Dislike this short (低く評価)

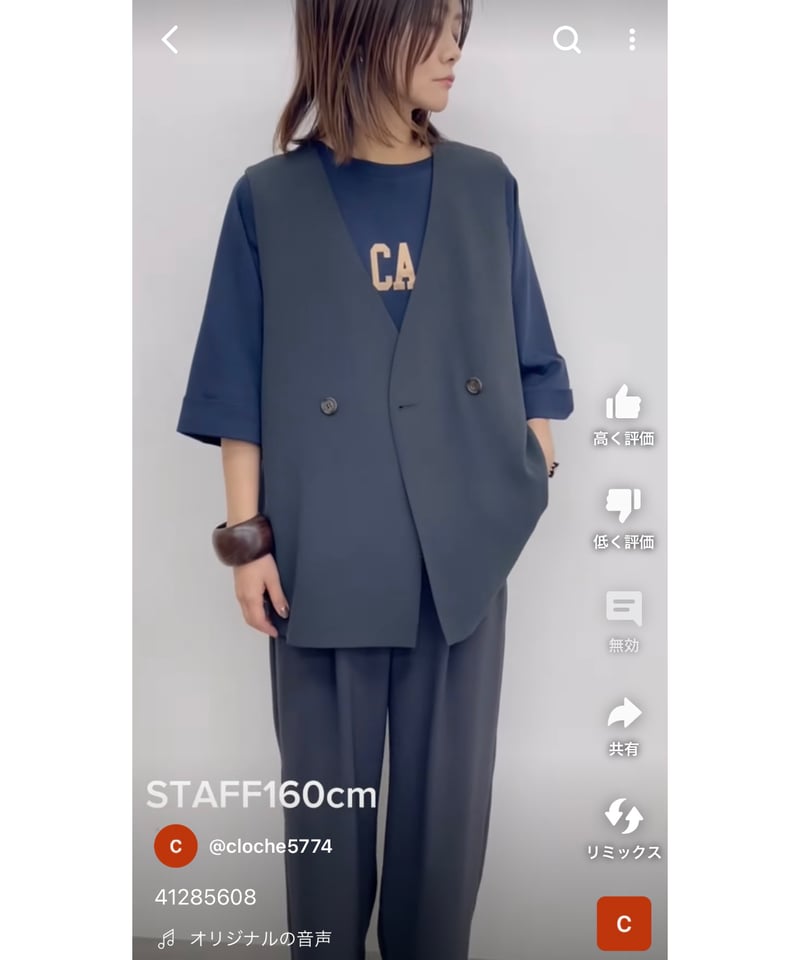pyautogui.click(x=623, y=507)
